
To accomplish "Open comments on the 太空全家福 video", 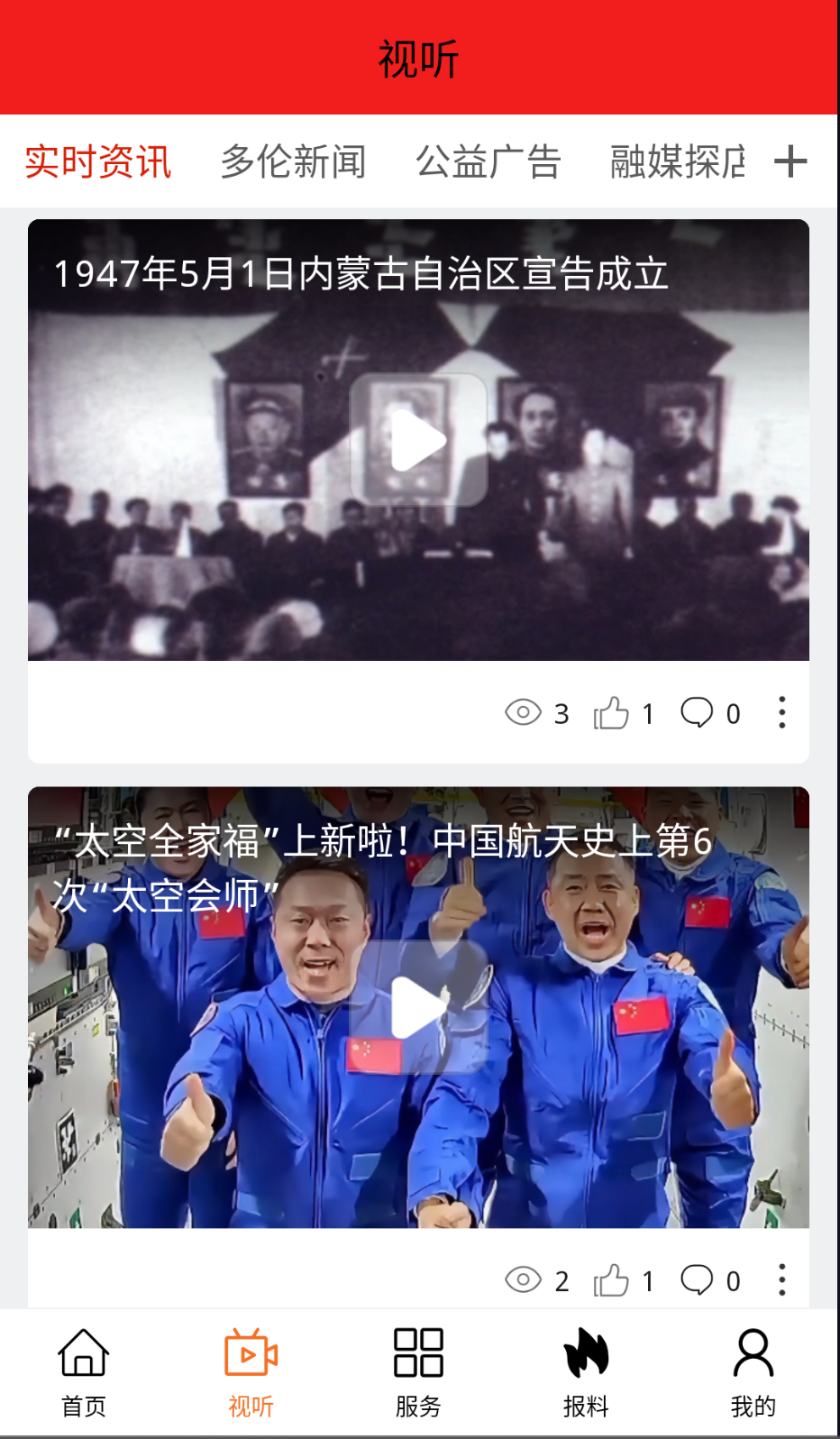I will 698,1279.
